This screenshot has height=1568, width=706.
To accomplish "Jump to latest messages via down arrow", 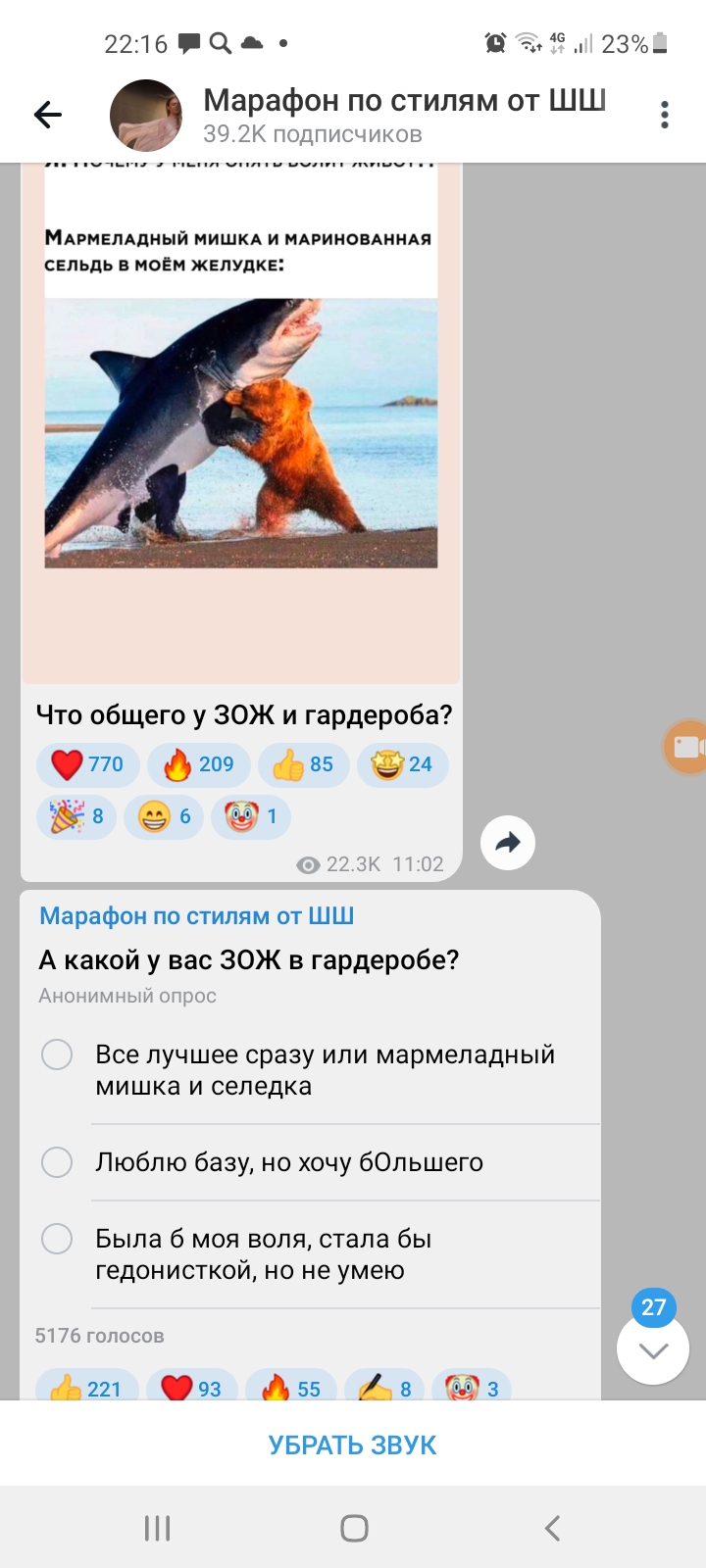I will [x=653, y=1349].
